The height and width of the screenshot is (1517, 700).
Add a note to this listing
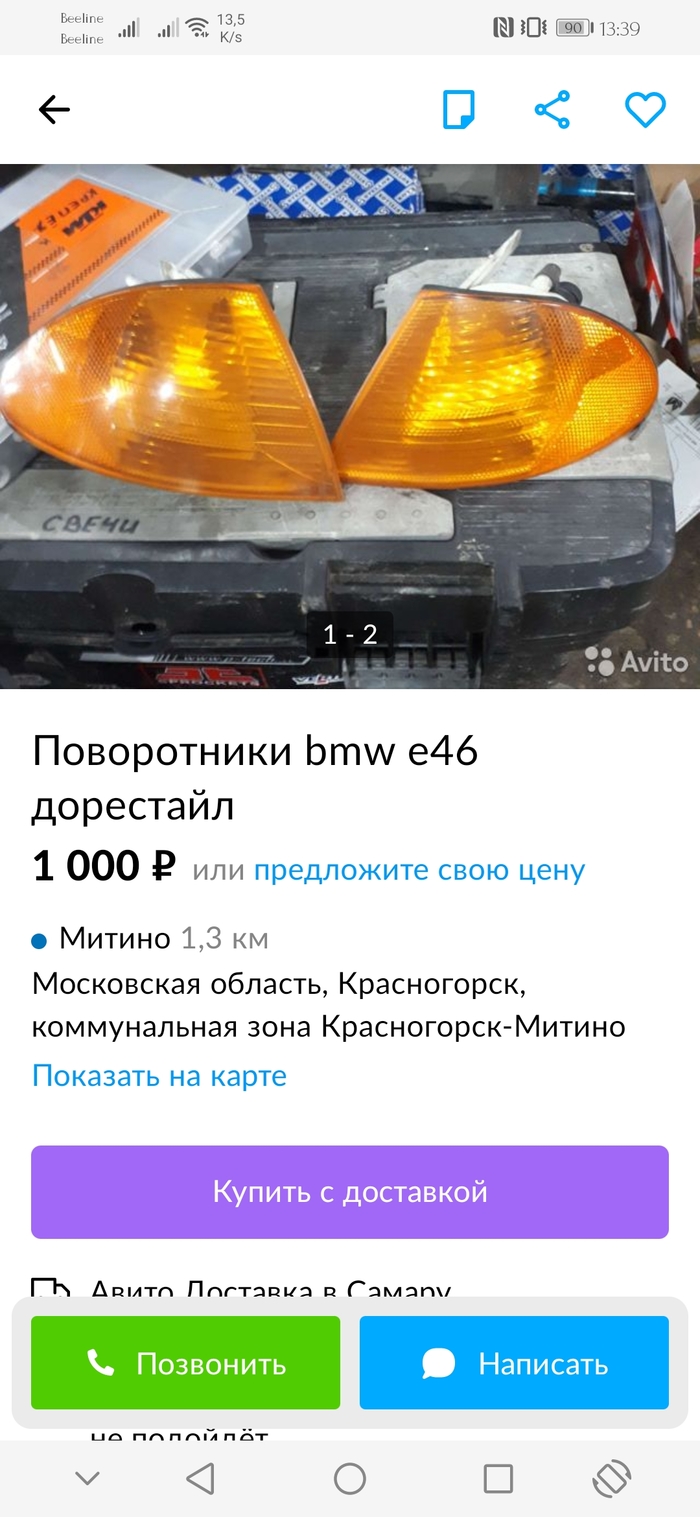[459, 110]
